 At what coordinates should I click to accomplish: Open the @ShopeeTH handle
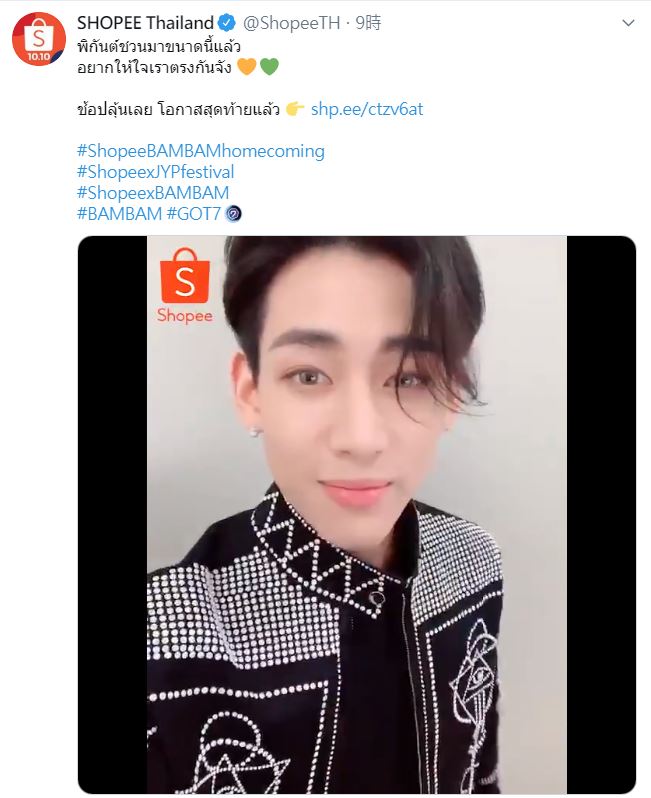click(291, 23)
